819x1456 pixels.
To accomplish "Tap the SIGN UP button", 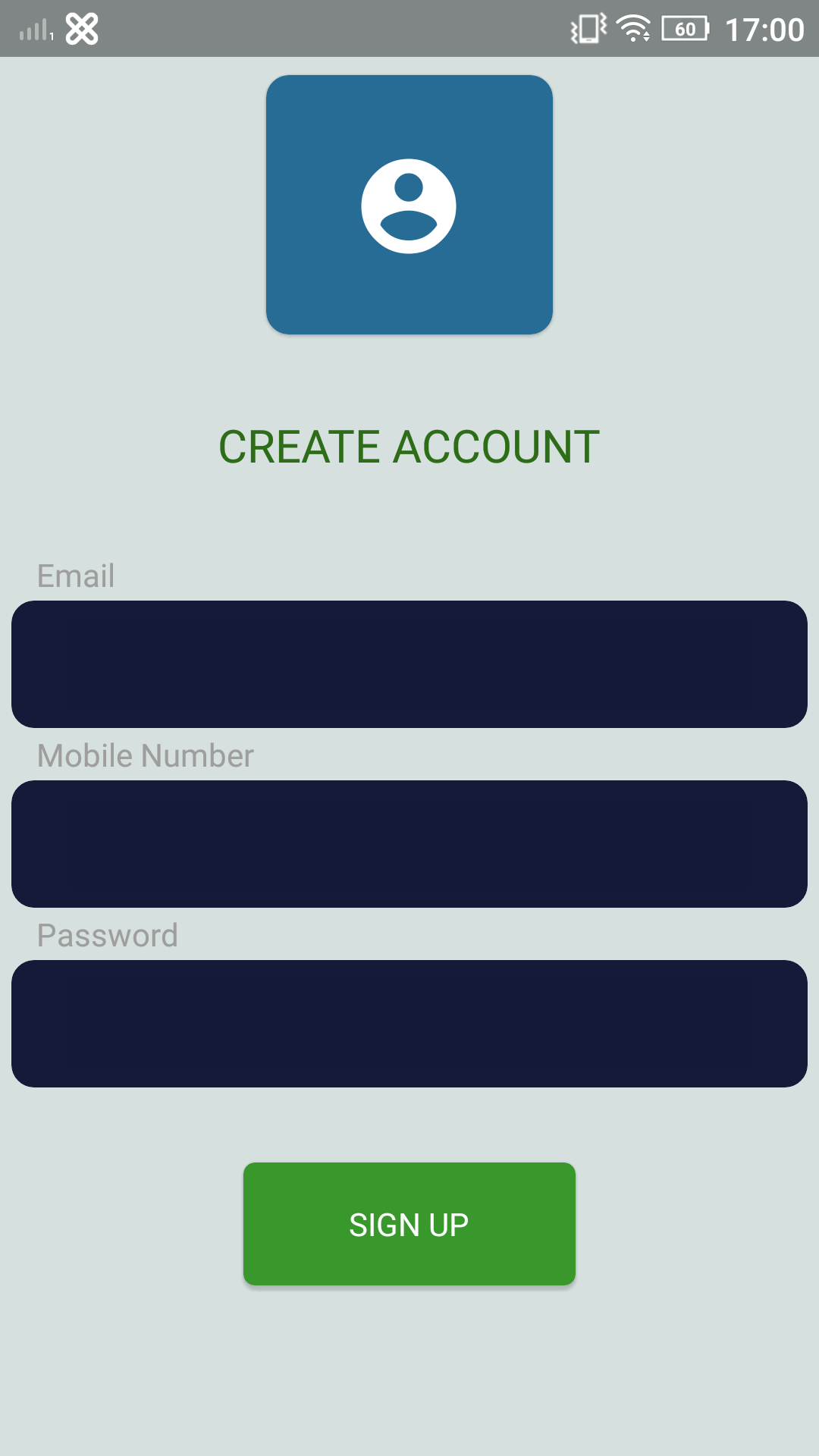I will pos(409,1224).
